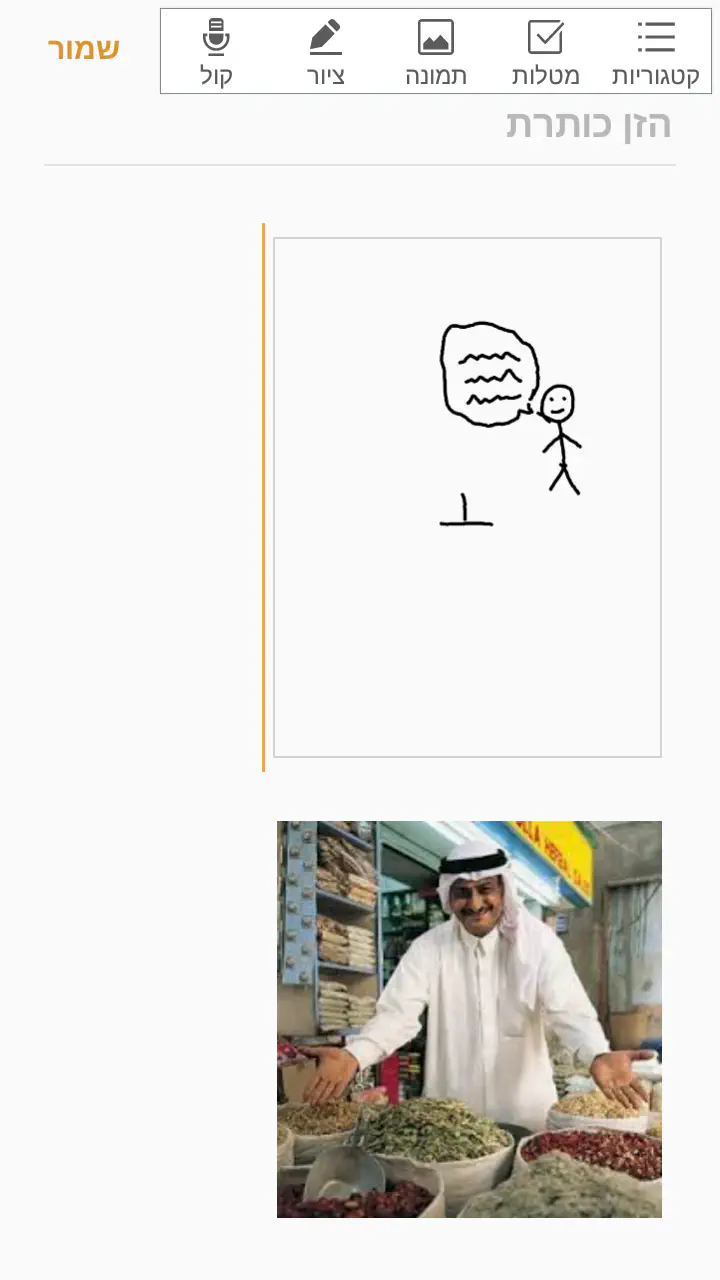Add a voice recording with קול
The width and height of the screenshot is (720, 1280).
click(216, 52)
